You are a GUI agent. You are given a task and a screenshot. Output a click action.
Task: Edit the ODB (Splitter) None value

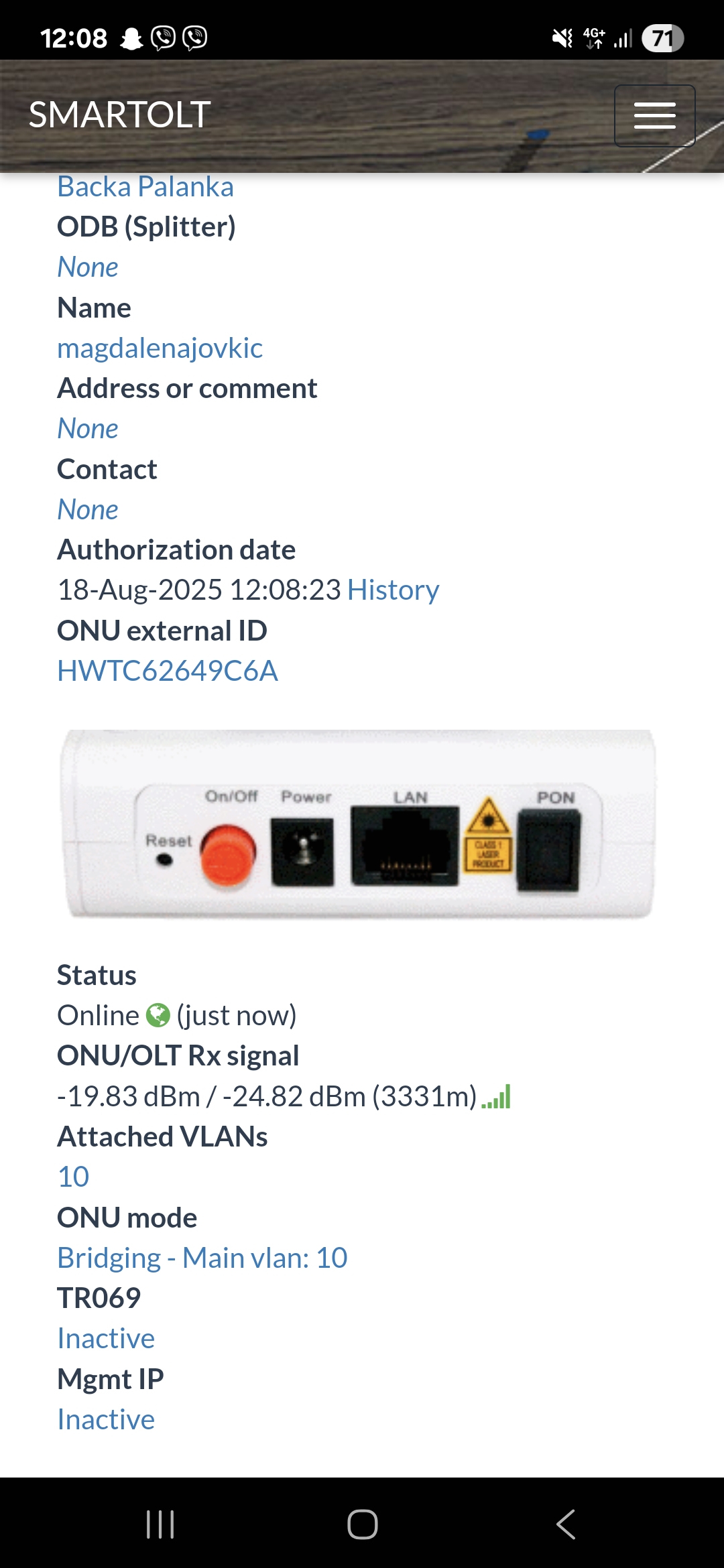pyautogui.click(x=88, y=267)
